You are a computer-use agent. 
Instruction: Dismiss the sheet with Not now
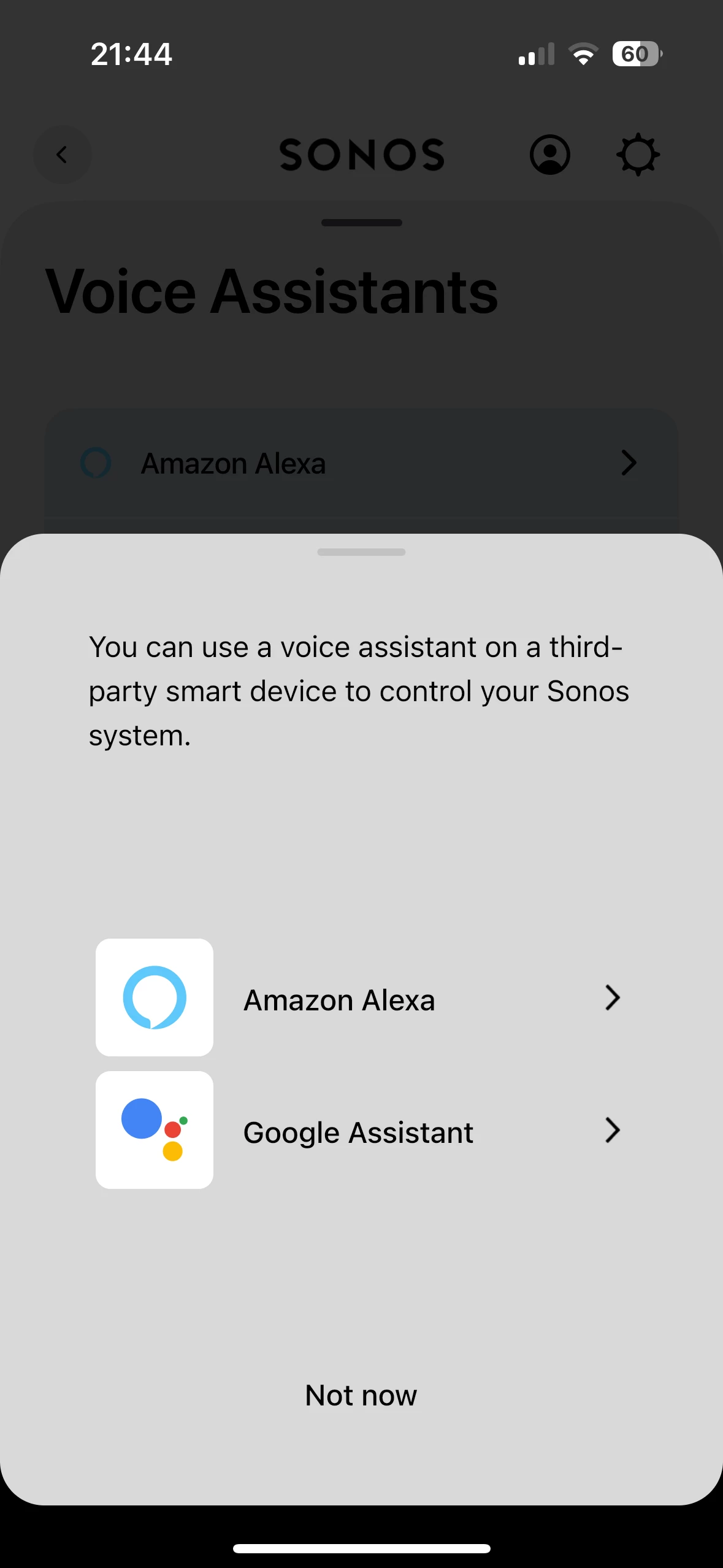361,1395
